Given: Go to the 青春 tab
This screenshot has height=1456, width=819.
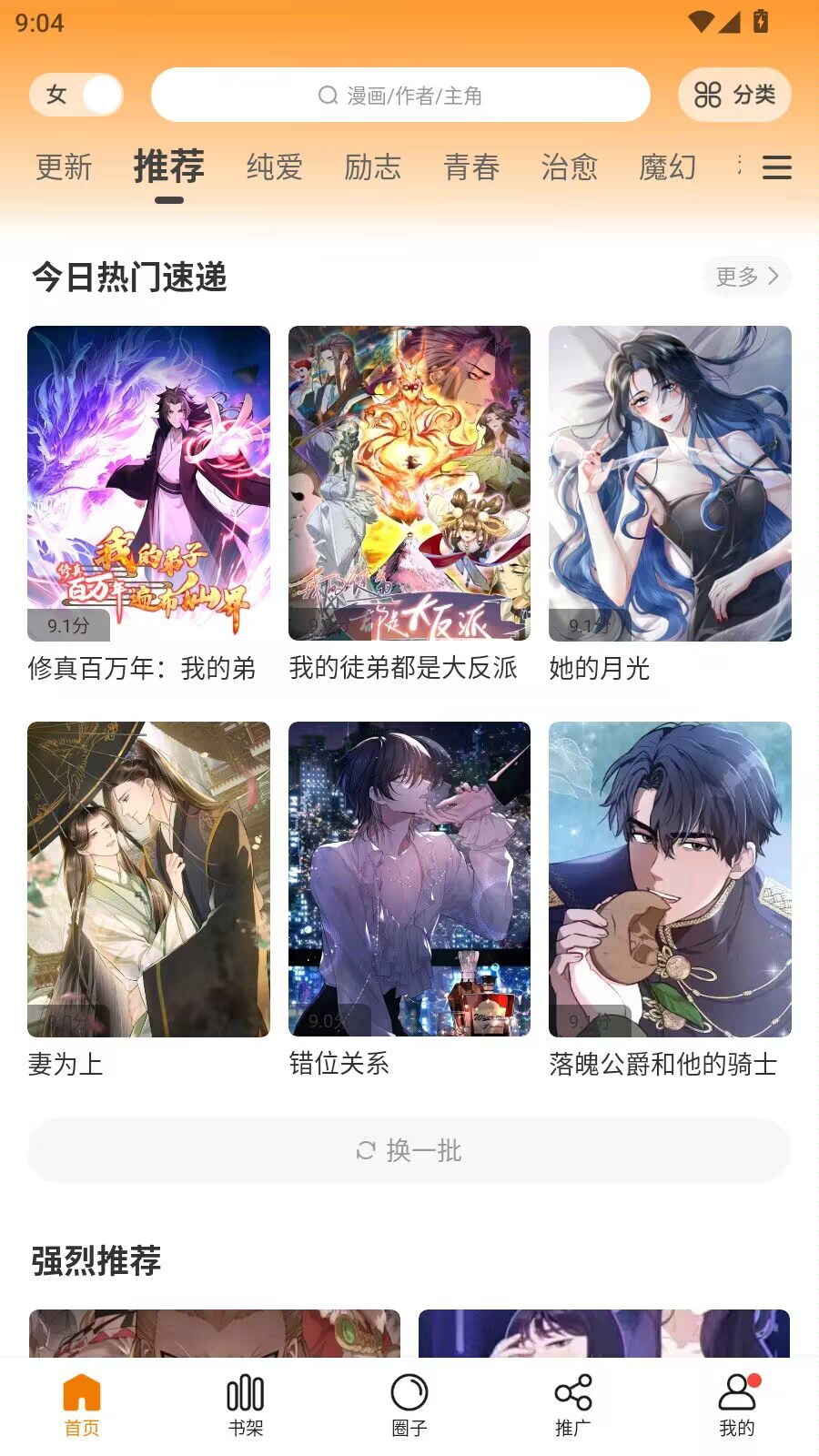Looking at the screenshot, I should pyautogui.click(x=471, y=167).
